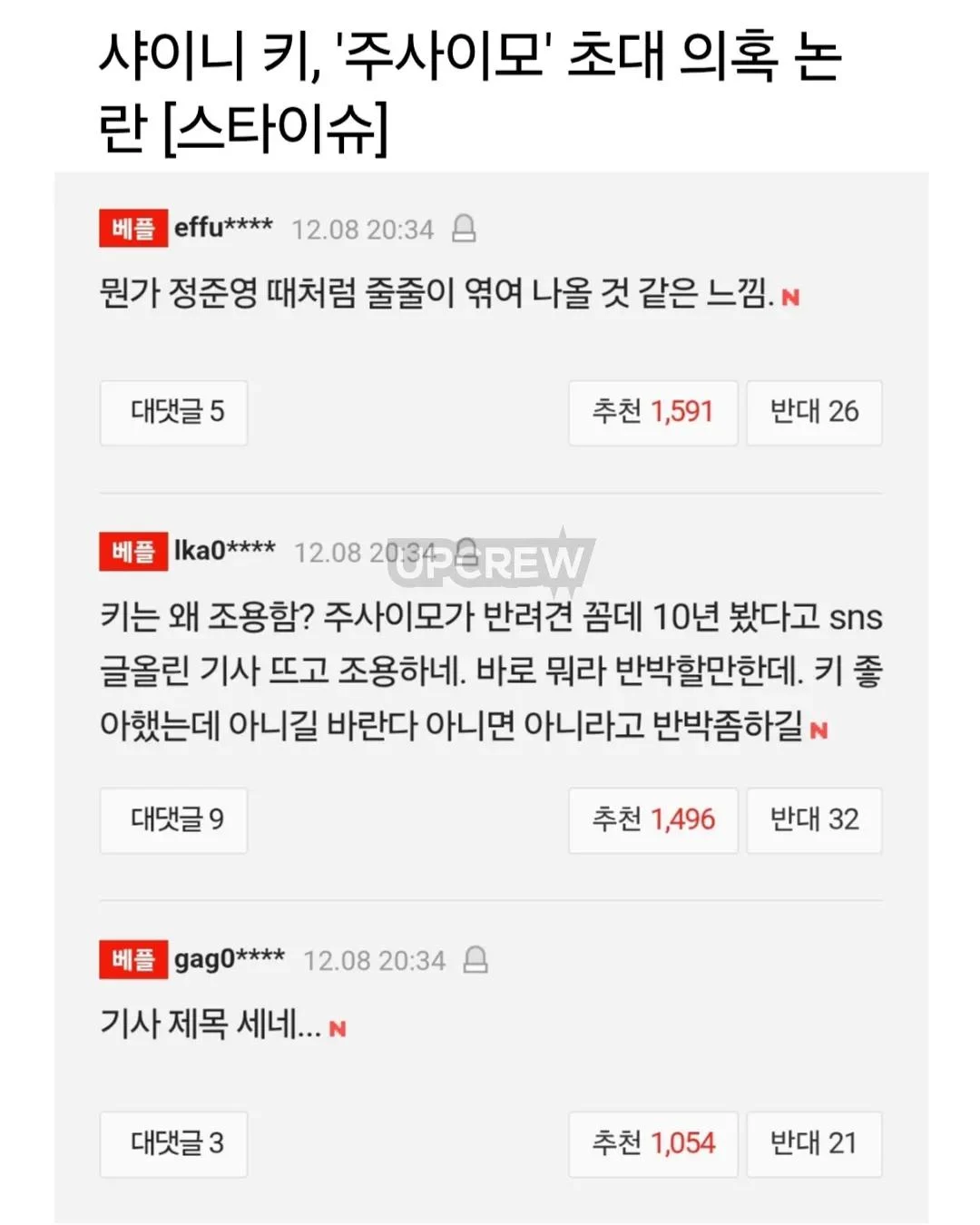Downvote effu**** comment showing 반대 26
The width and height of the screenshot is (980, 1225).
tap(814, 412)
